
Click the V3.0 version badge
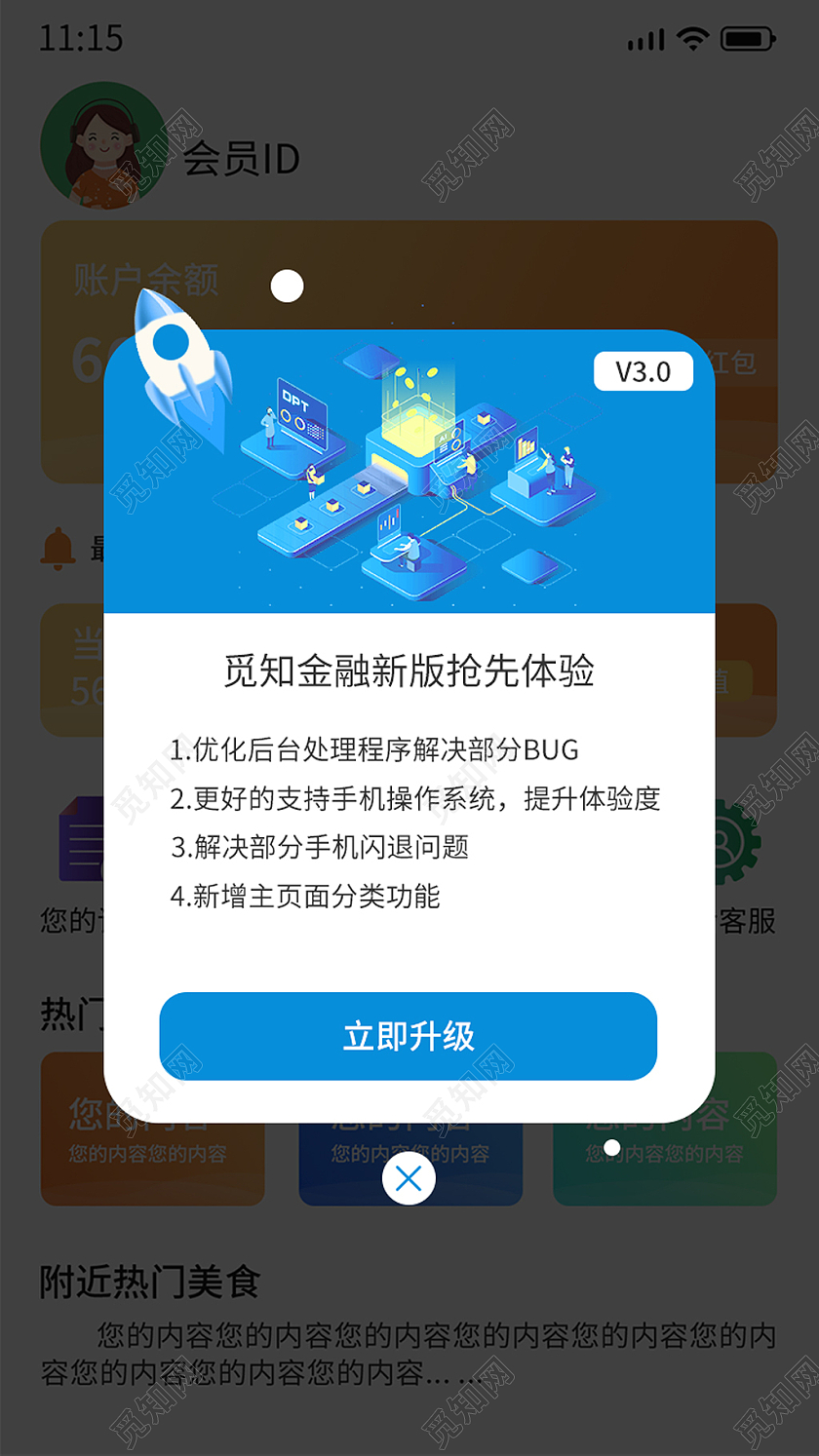click(643, 371)
